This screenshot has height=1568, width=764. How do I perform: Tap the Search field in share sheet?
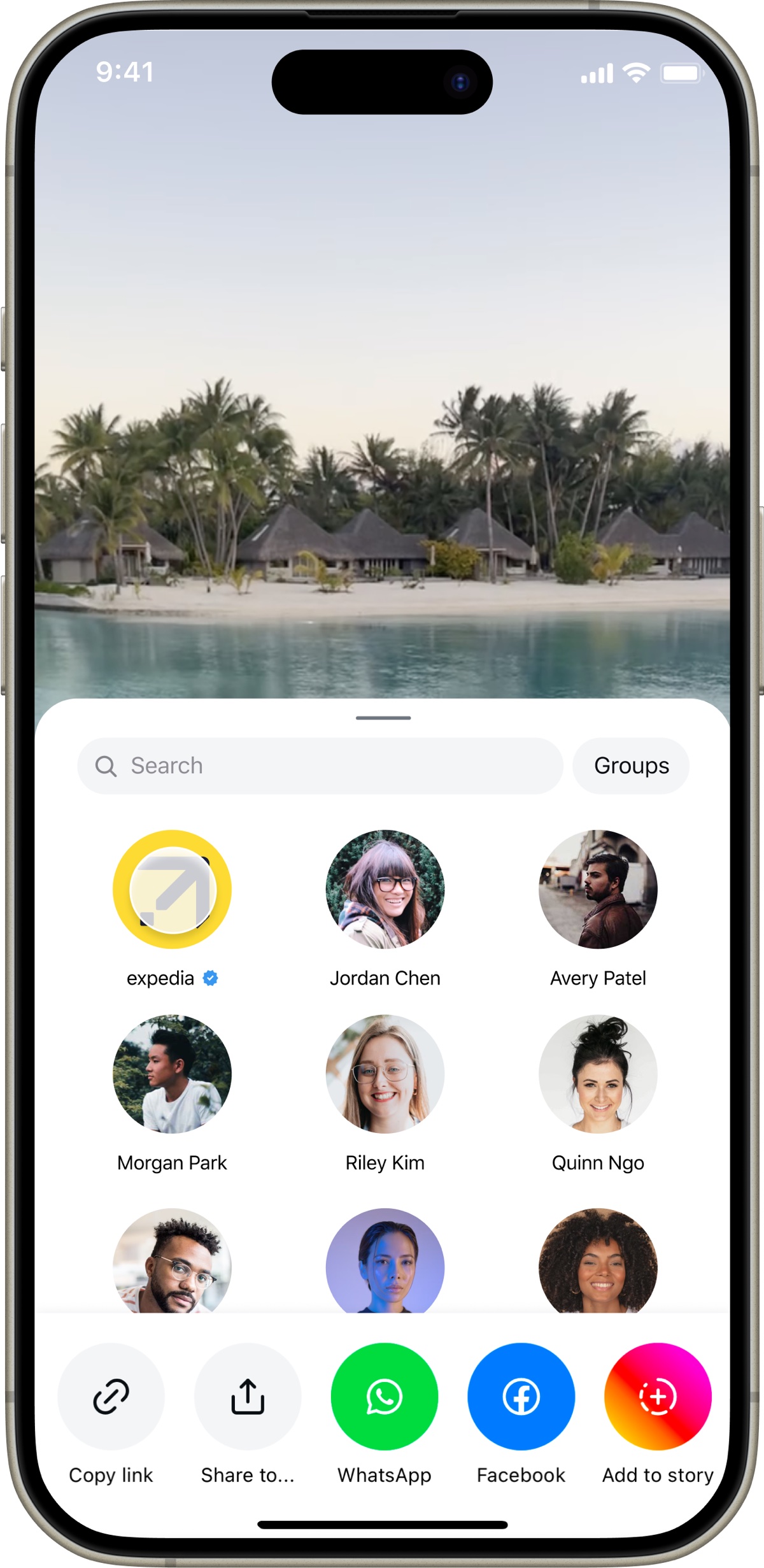320,766
